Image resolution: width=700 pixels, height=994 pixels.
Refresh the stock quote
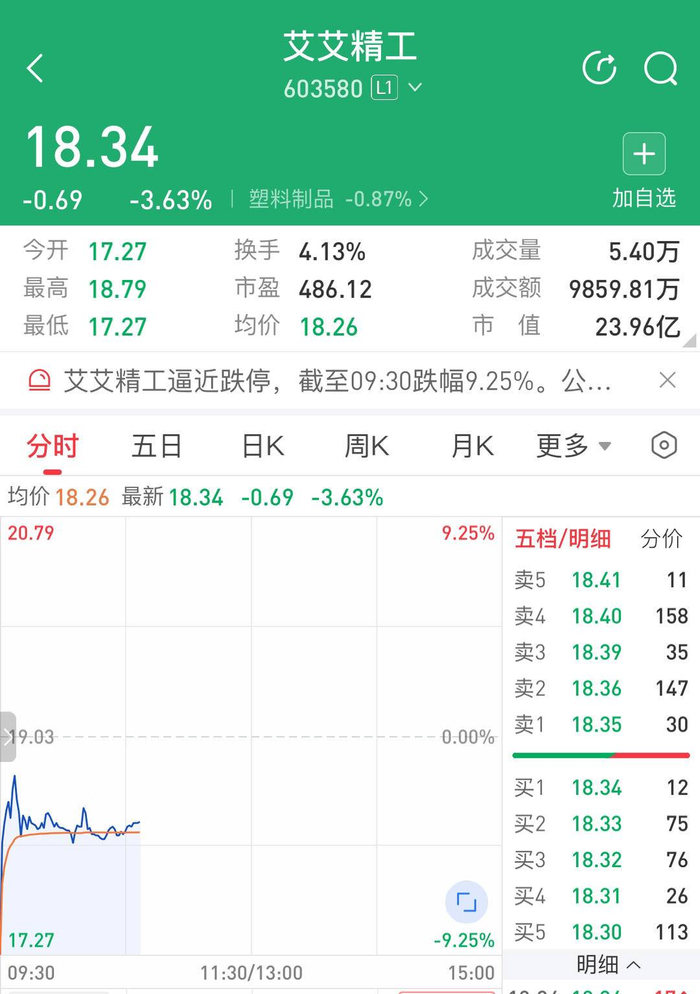click(x=600, y=69)
